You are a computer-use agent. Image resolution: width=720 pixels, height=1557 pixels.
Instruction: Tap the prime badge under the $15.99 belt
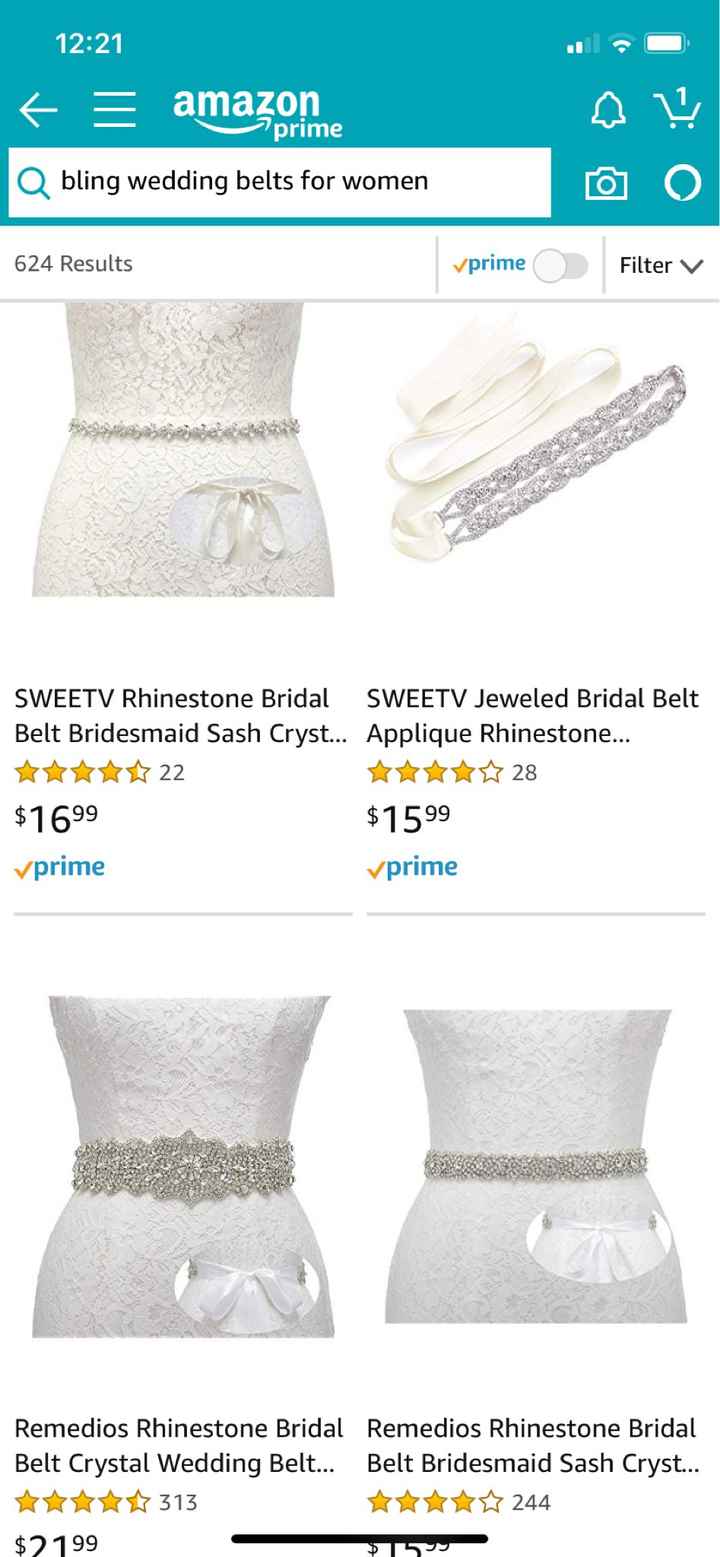(412, 866)
